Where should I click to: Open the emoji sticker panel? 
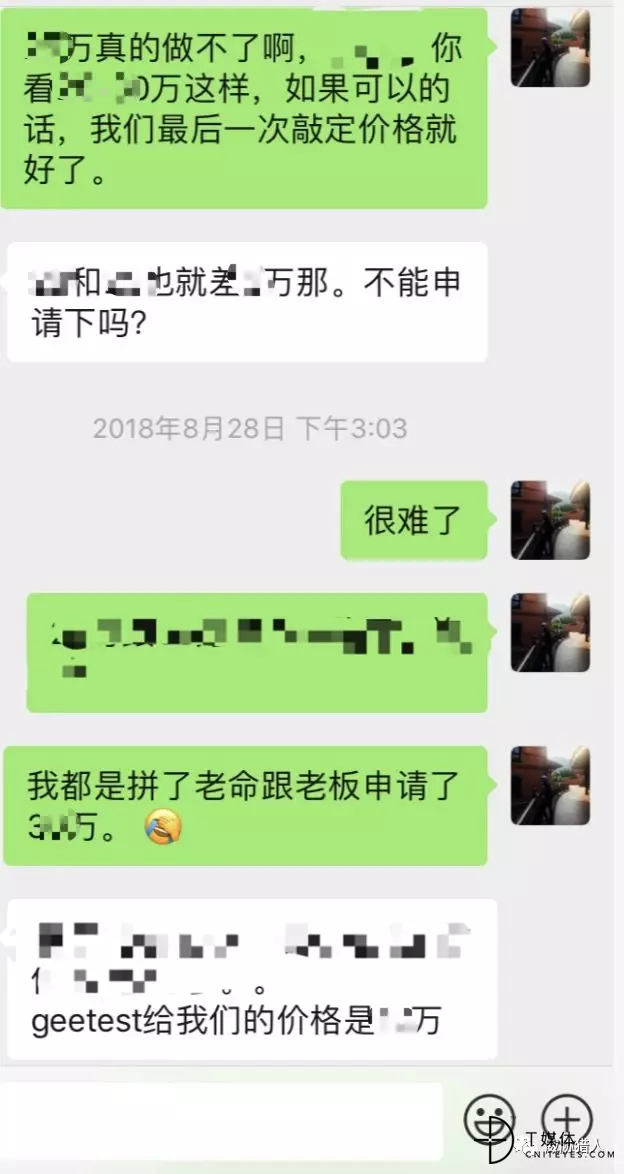(x=489, y=1120)
